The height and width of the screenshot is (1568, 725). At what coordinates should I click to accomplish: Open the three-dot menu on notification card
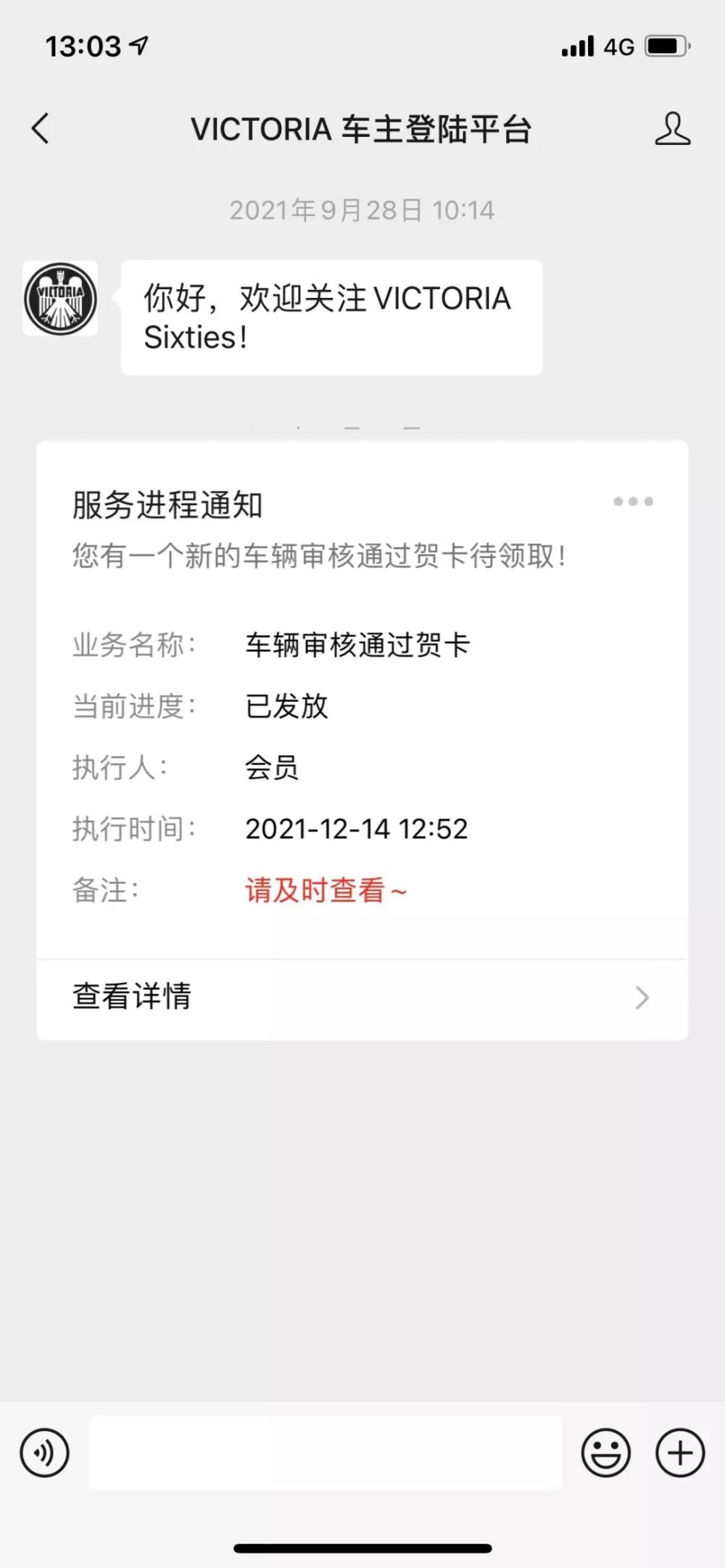(633, 501)
